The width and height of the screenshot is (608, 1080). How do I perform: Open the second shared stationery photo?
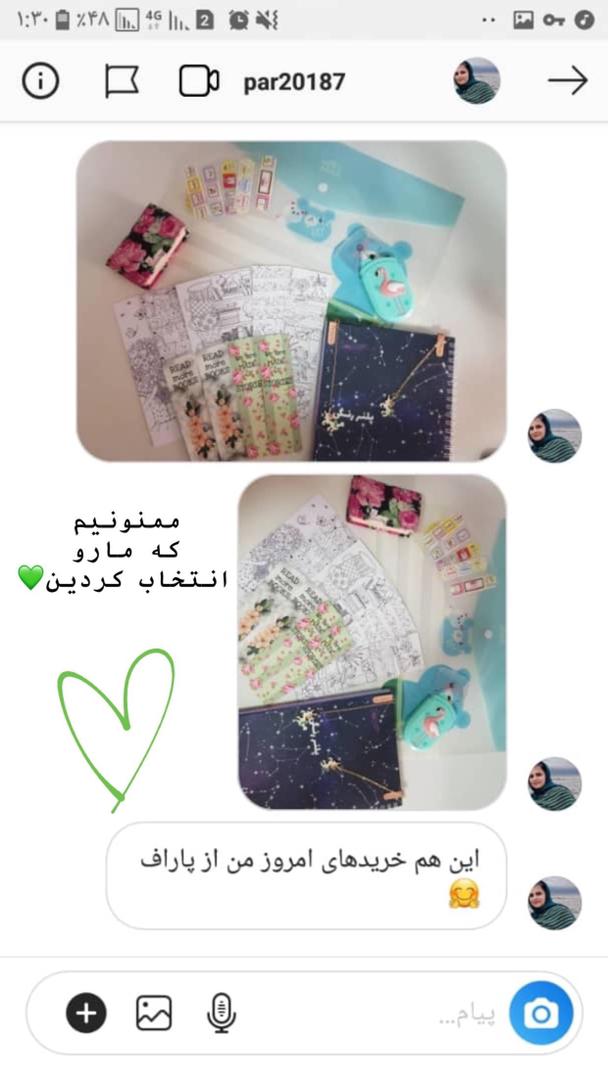(x=371, y=641)
